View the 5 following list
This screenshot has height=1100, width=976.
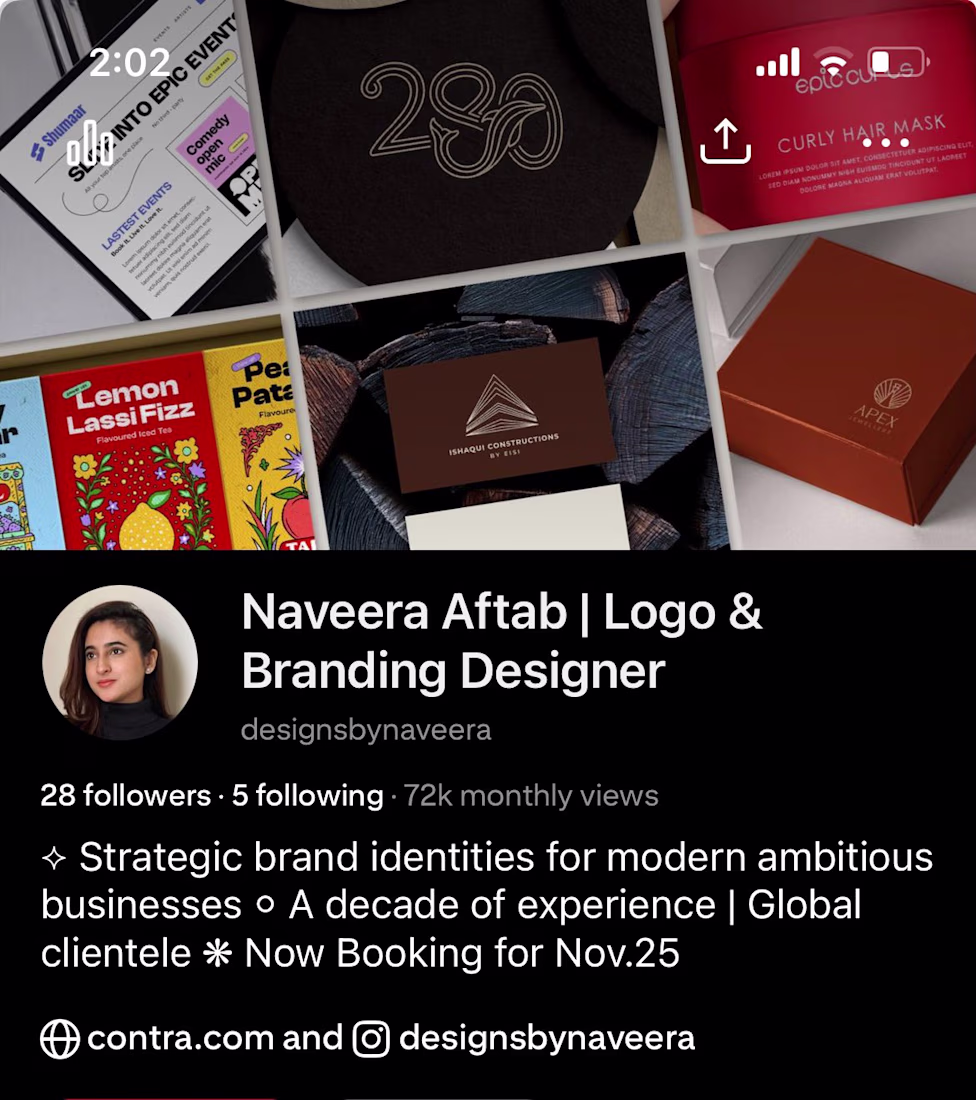coord(308,796)
